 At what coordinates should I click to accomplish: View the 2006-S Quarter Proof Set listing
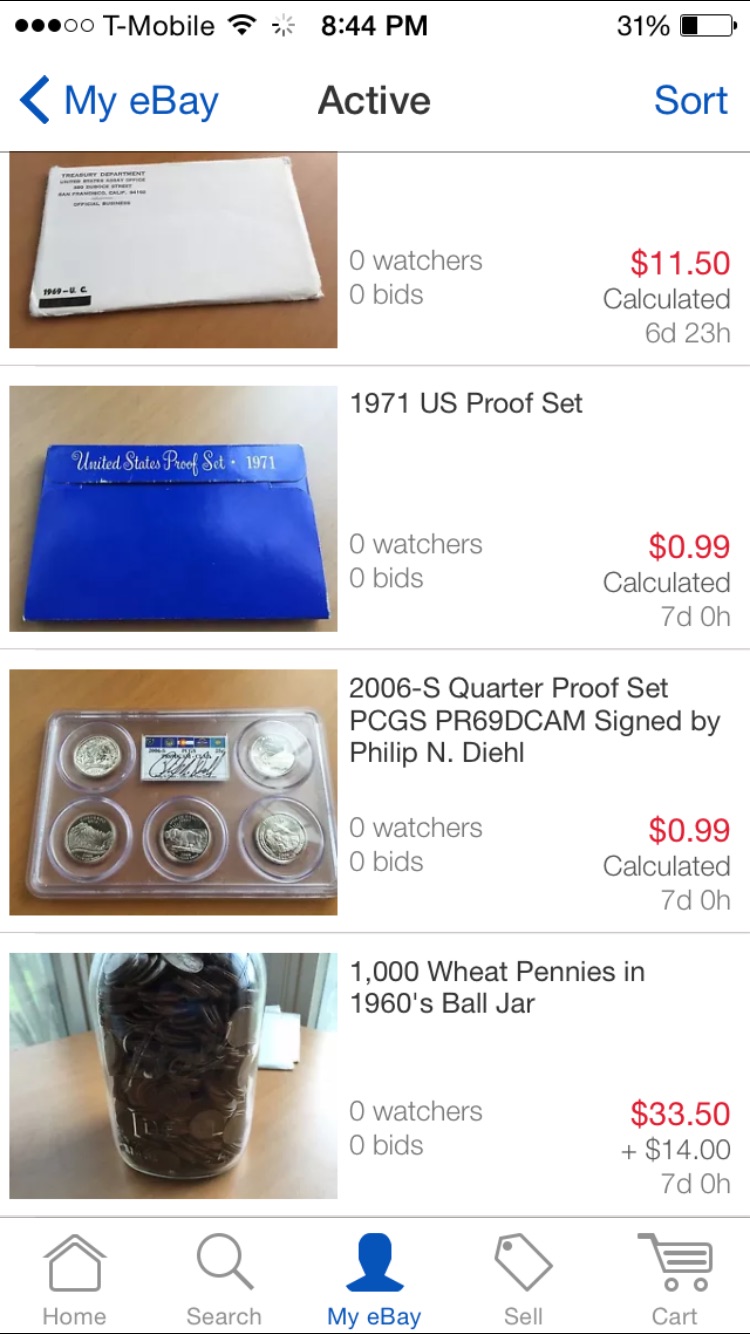[x=534, y=720]
